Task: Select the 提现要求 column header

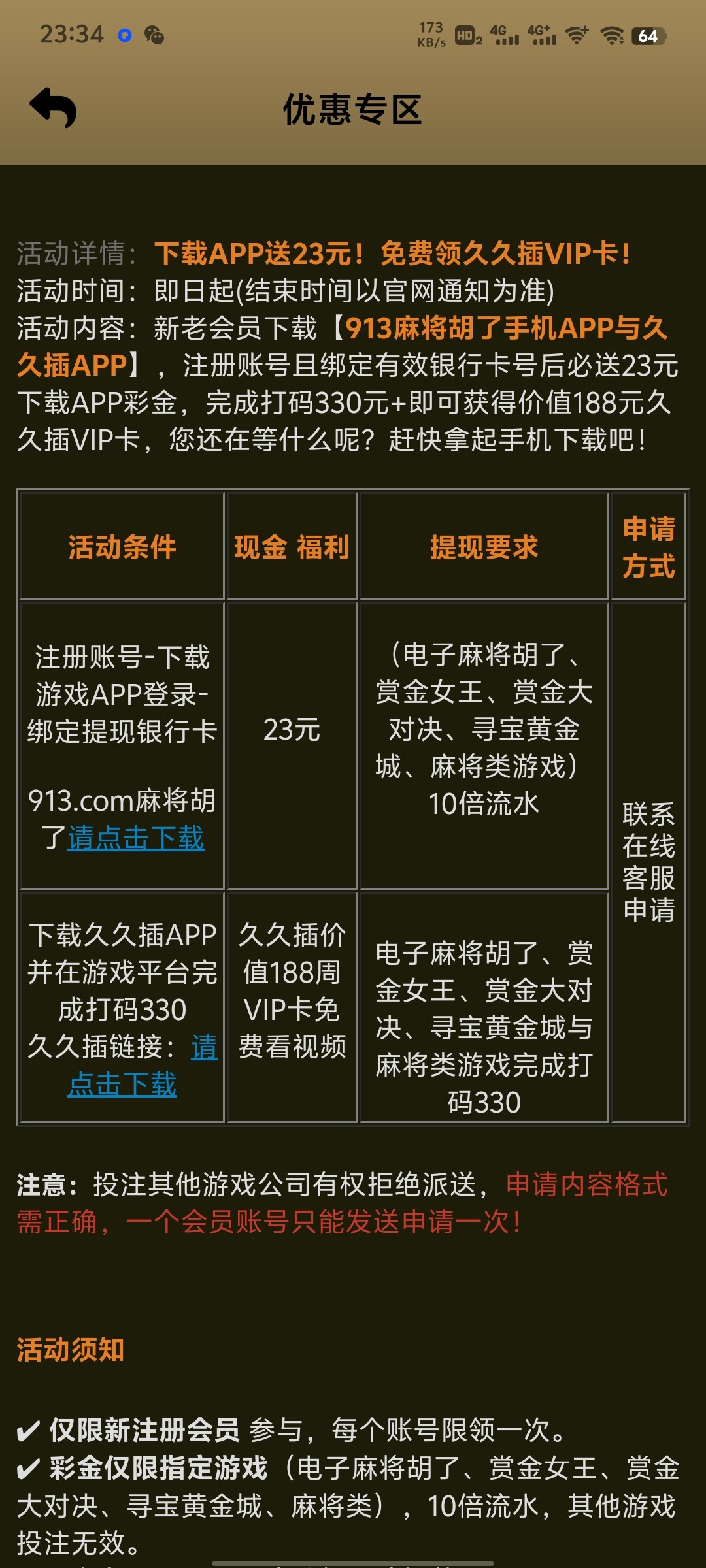Action: (x=485, y=547)
